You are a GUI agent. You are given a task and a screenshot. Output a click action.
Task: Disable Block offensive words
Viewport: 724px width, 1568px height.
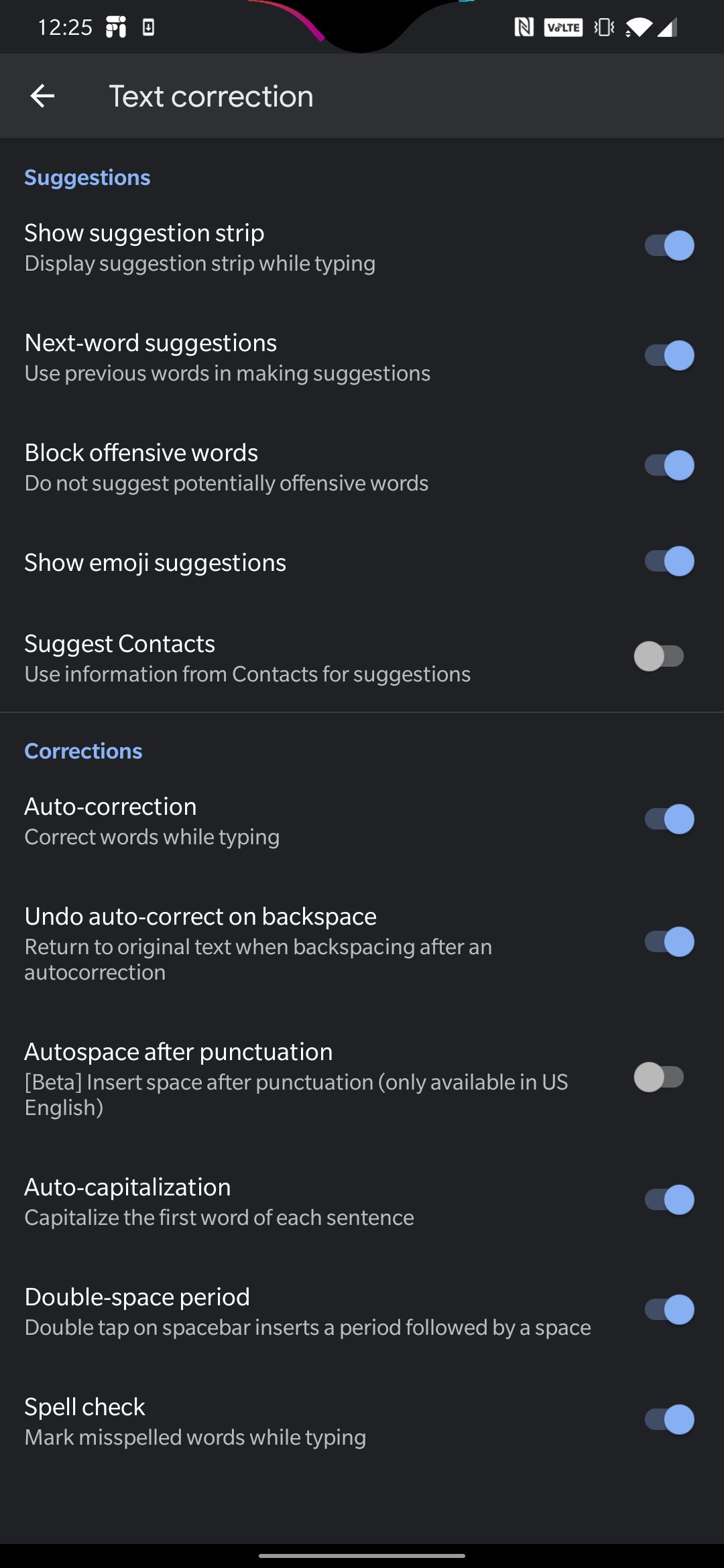(666, 465)
